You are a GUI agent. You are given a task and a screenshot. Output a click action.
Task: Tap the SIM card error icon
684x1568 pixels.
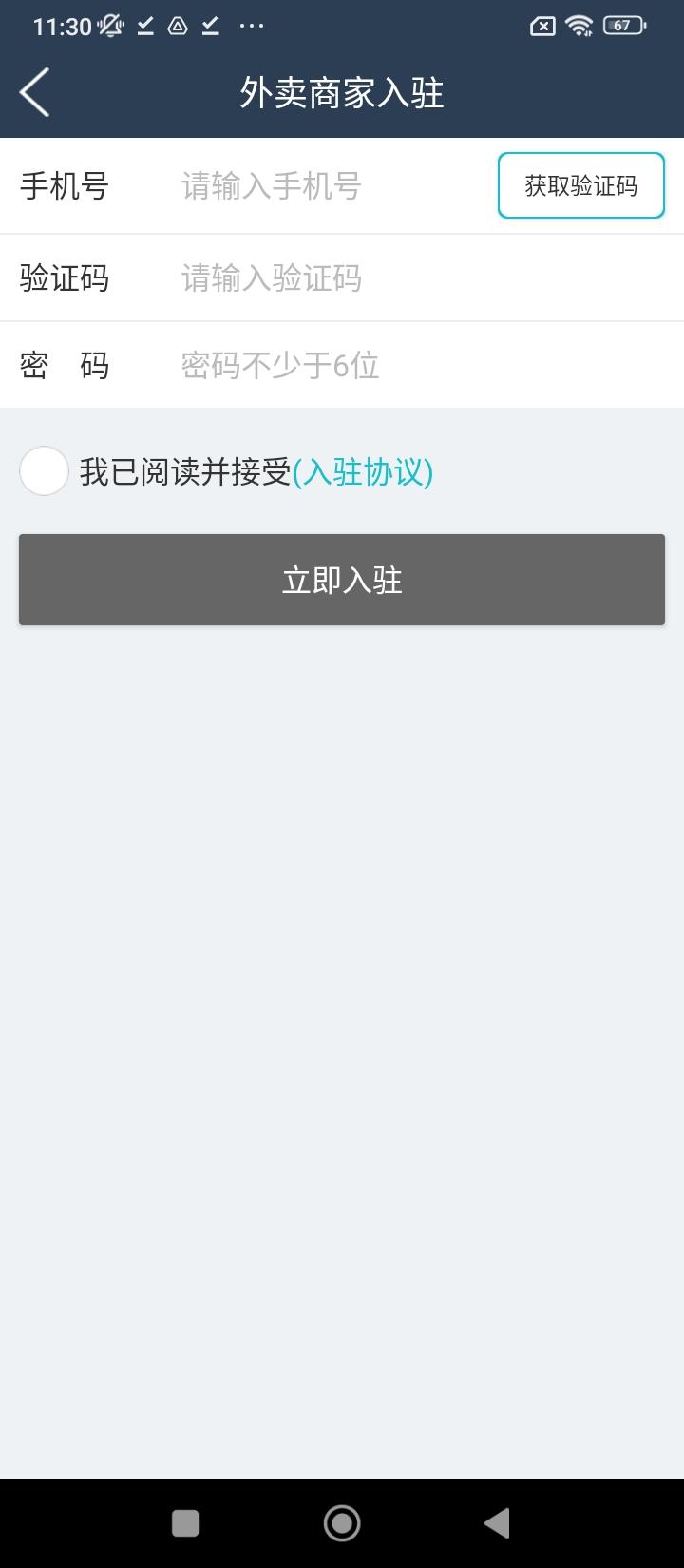[542, 26]
